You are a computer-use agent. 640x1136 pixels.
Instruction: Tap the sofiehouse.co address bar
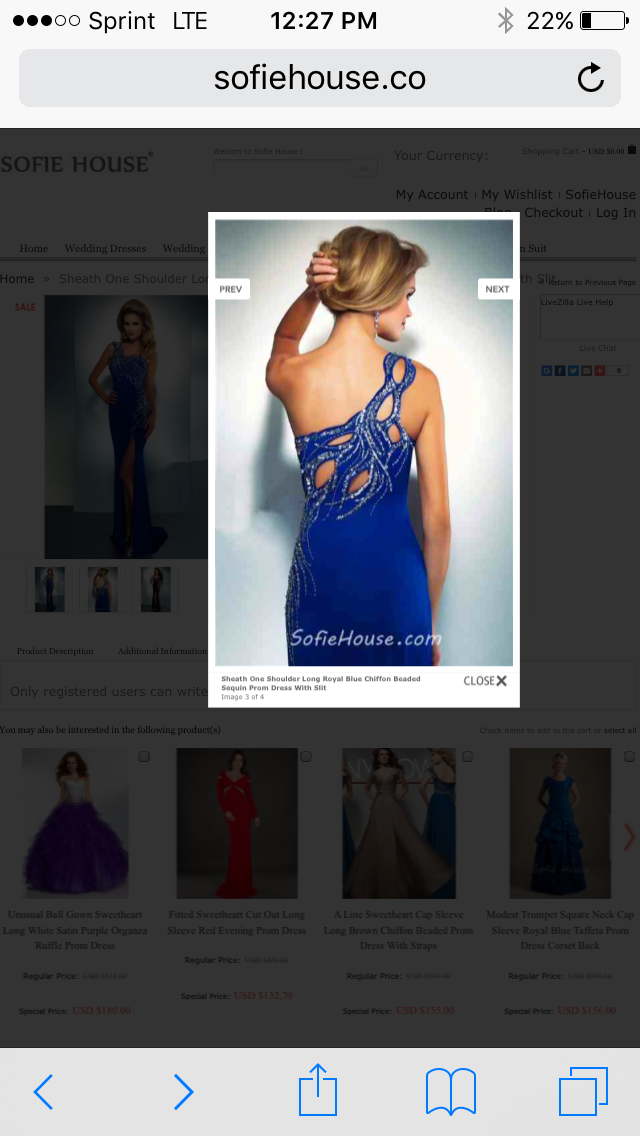(320, 78)
